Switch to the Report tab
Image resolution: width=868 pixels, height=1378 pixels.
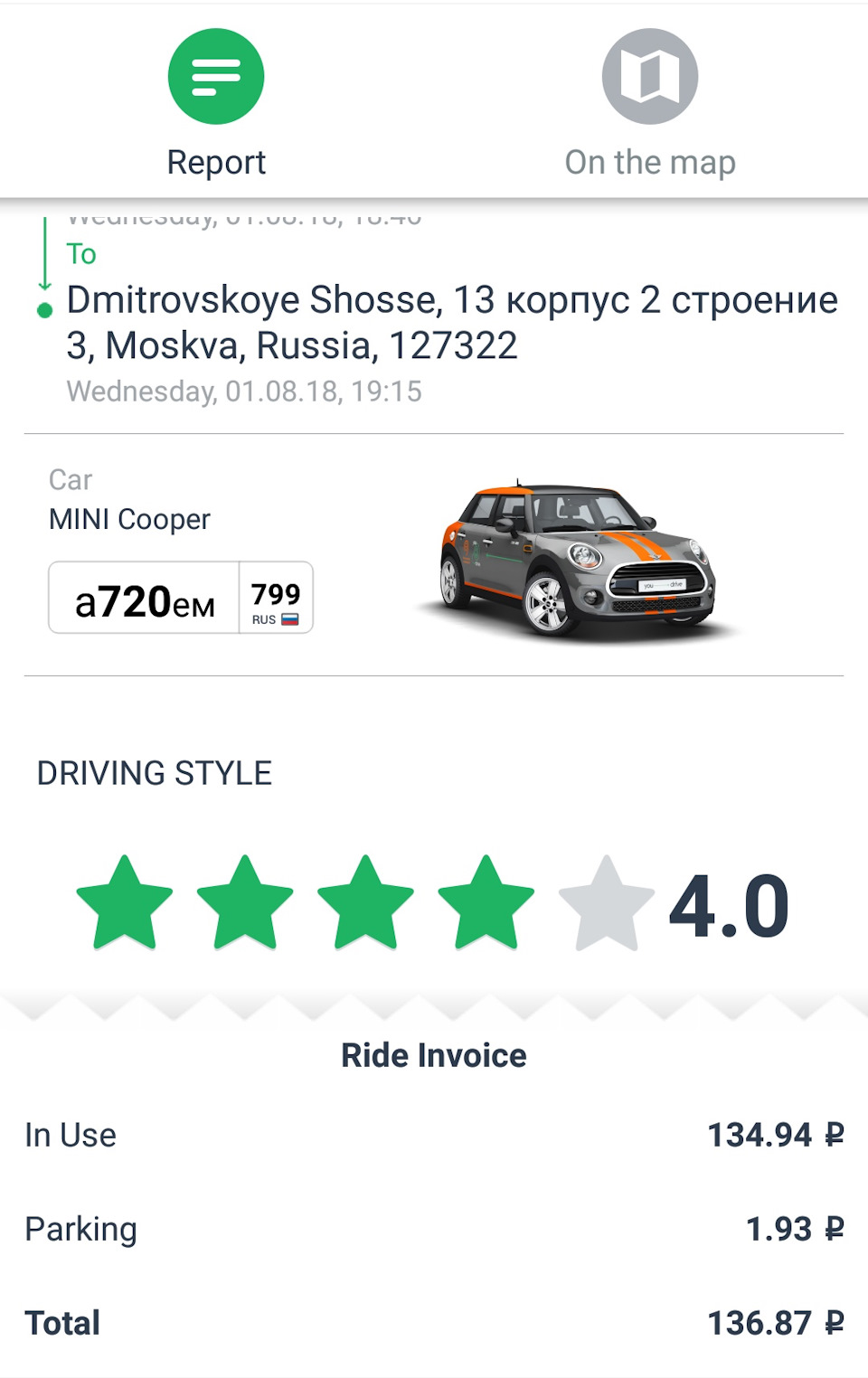(x=216, y=101)
